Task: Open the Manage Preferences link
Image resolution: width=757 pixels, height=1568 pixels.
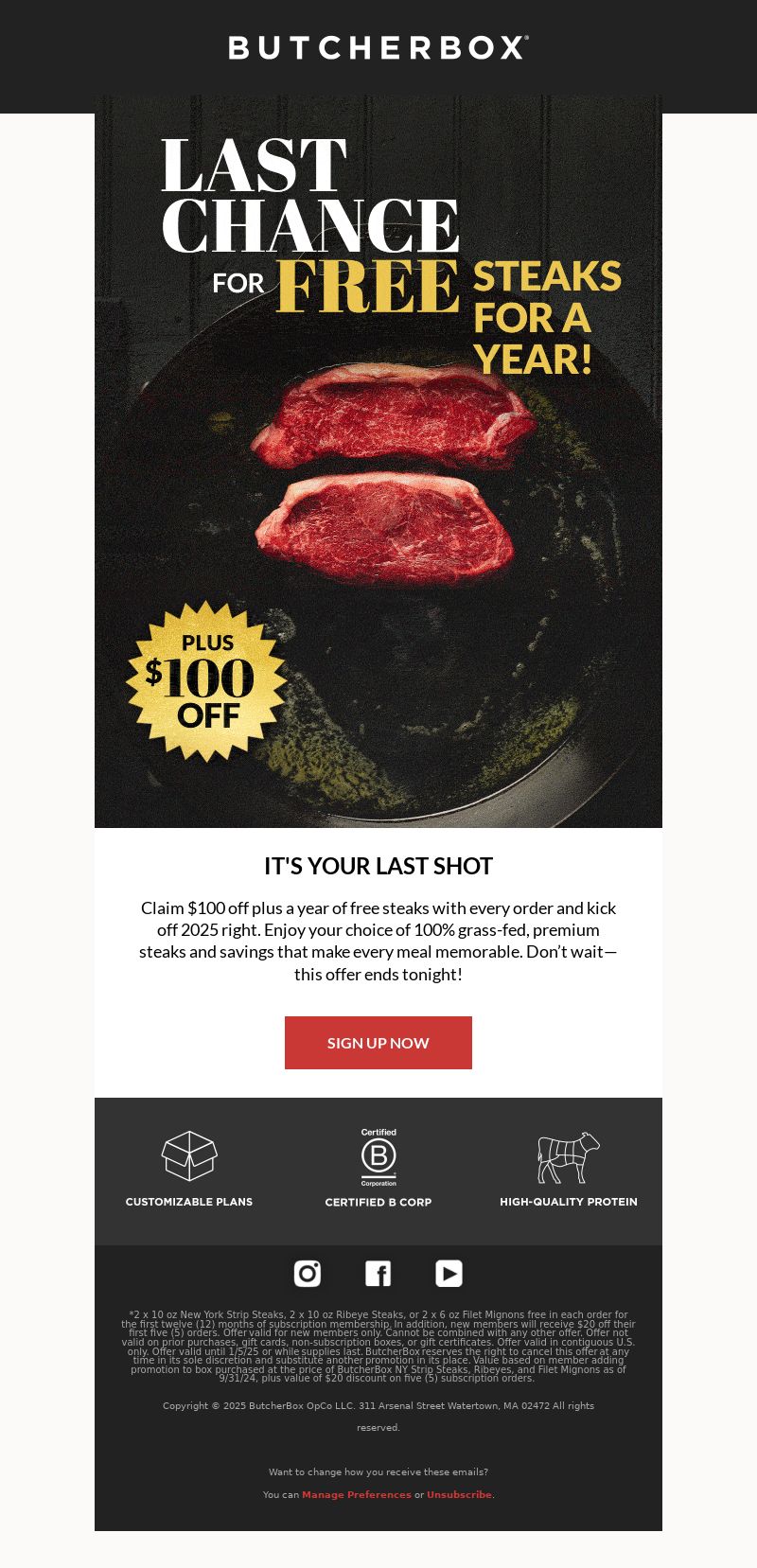Action: (x=357, y=1495)
